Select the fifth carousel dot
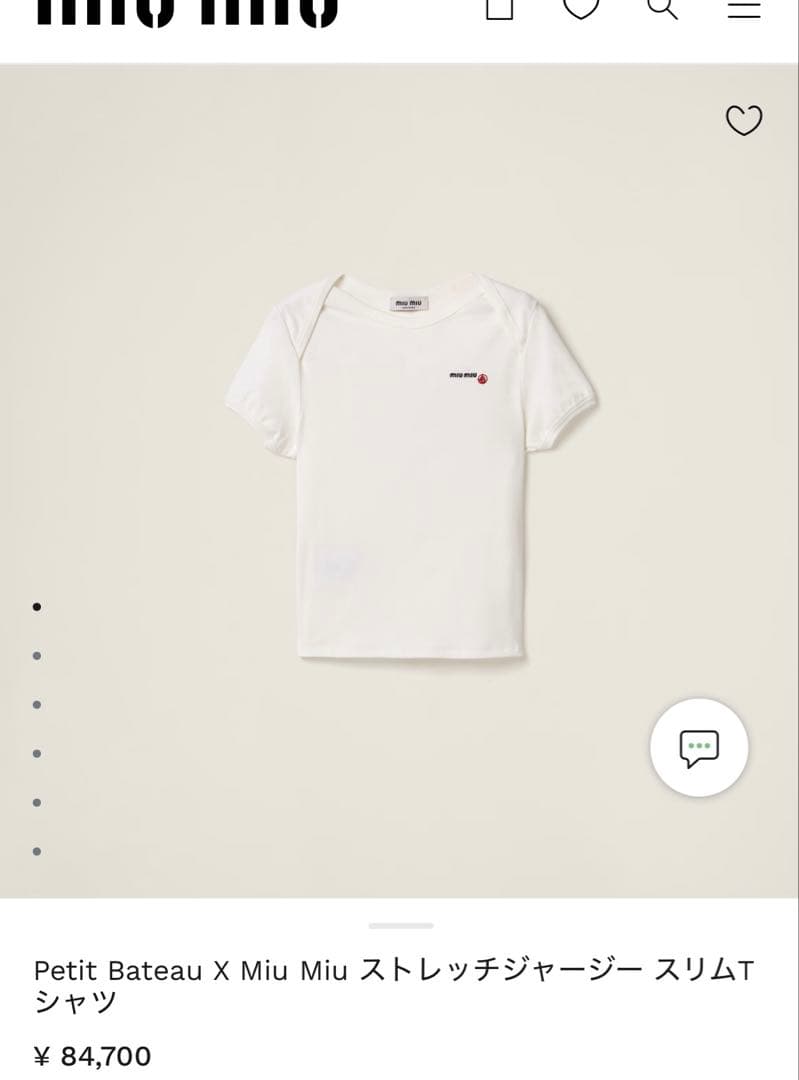 [x=38, y=800]
